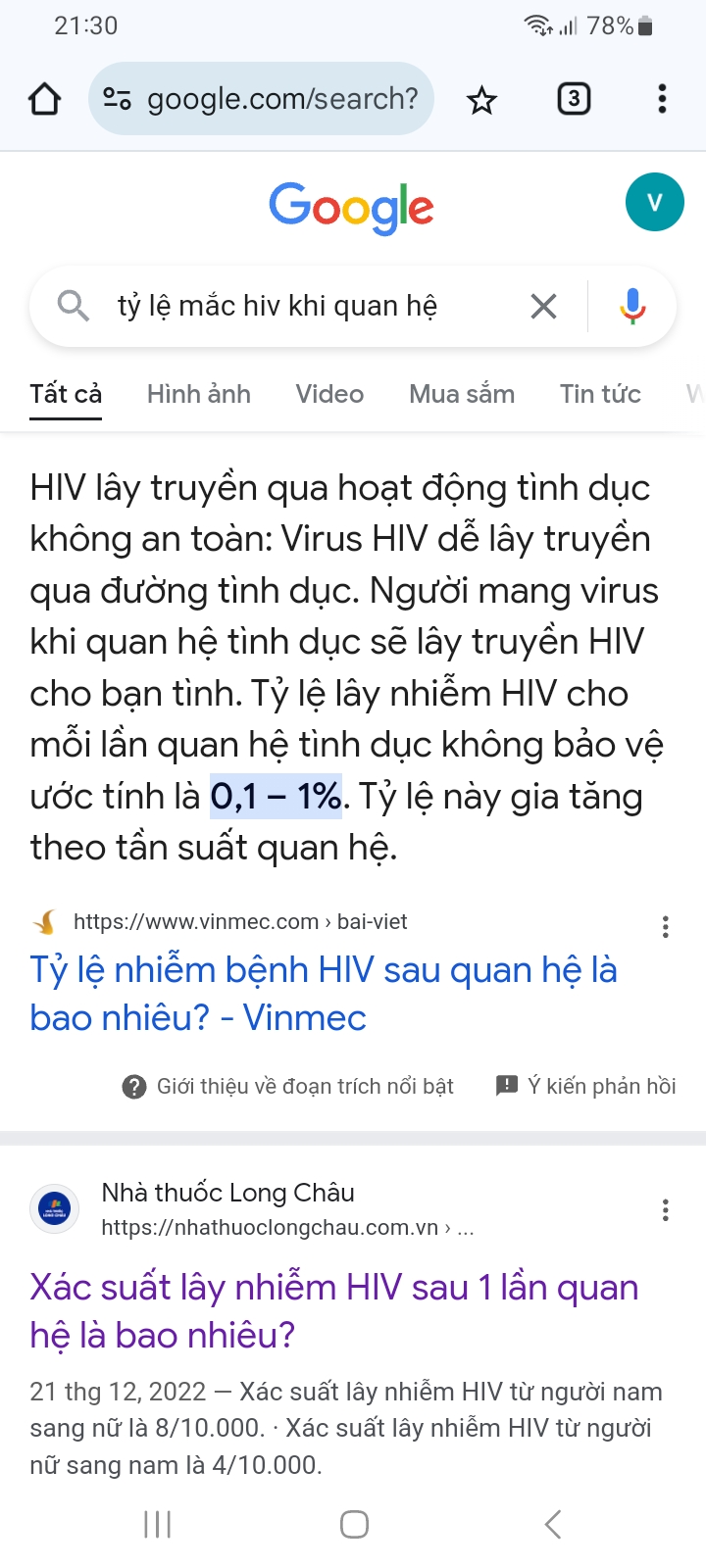The width and height of the screenshot is (706, 1568).
Task: Edit the search query text
Action: tap(294, 306)
